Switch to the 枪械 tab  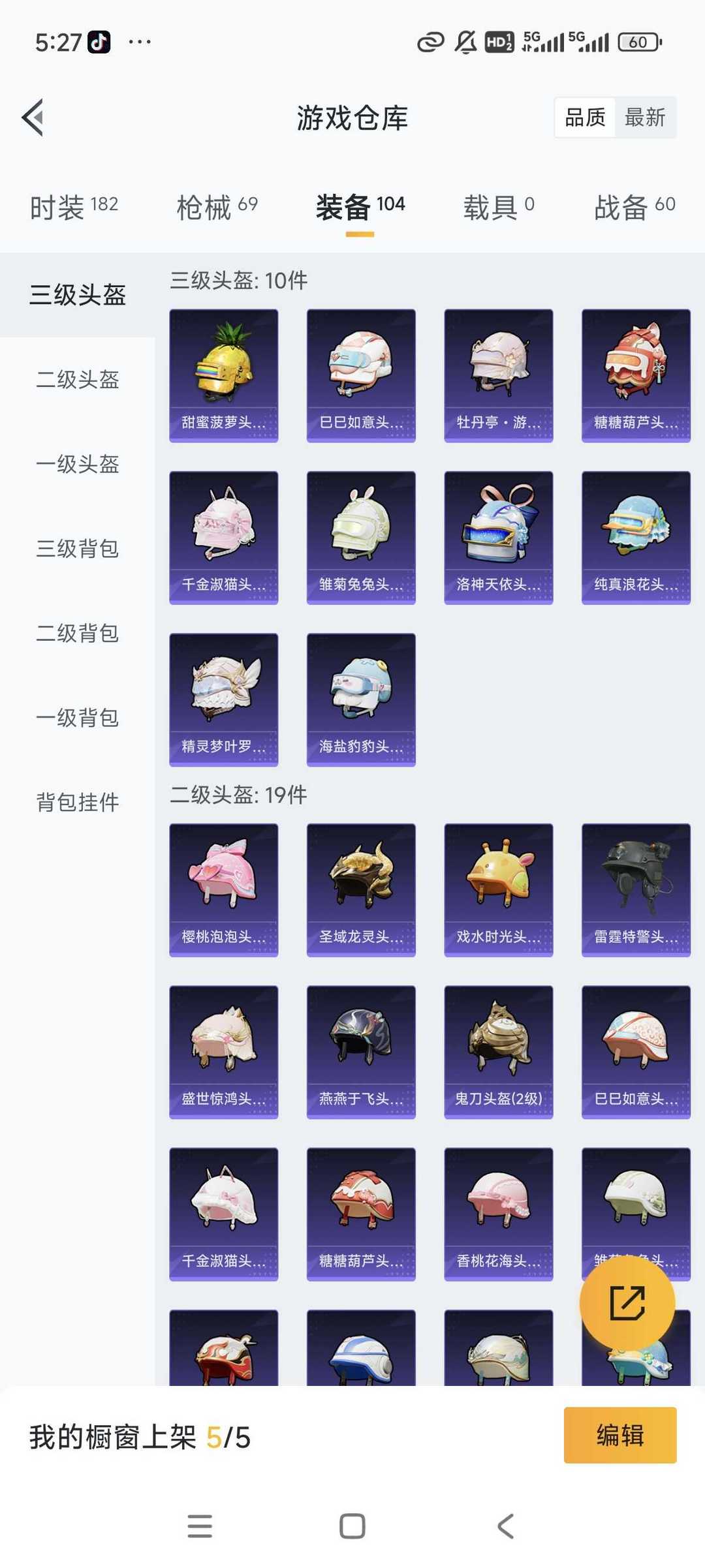217,207
